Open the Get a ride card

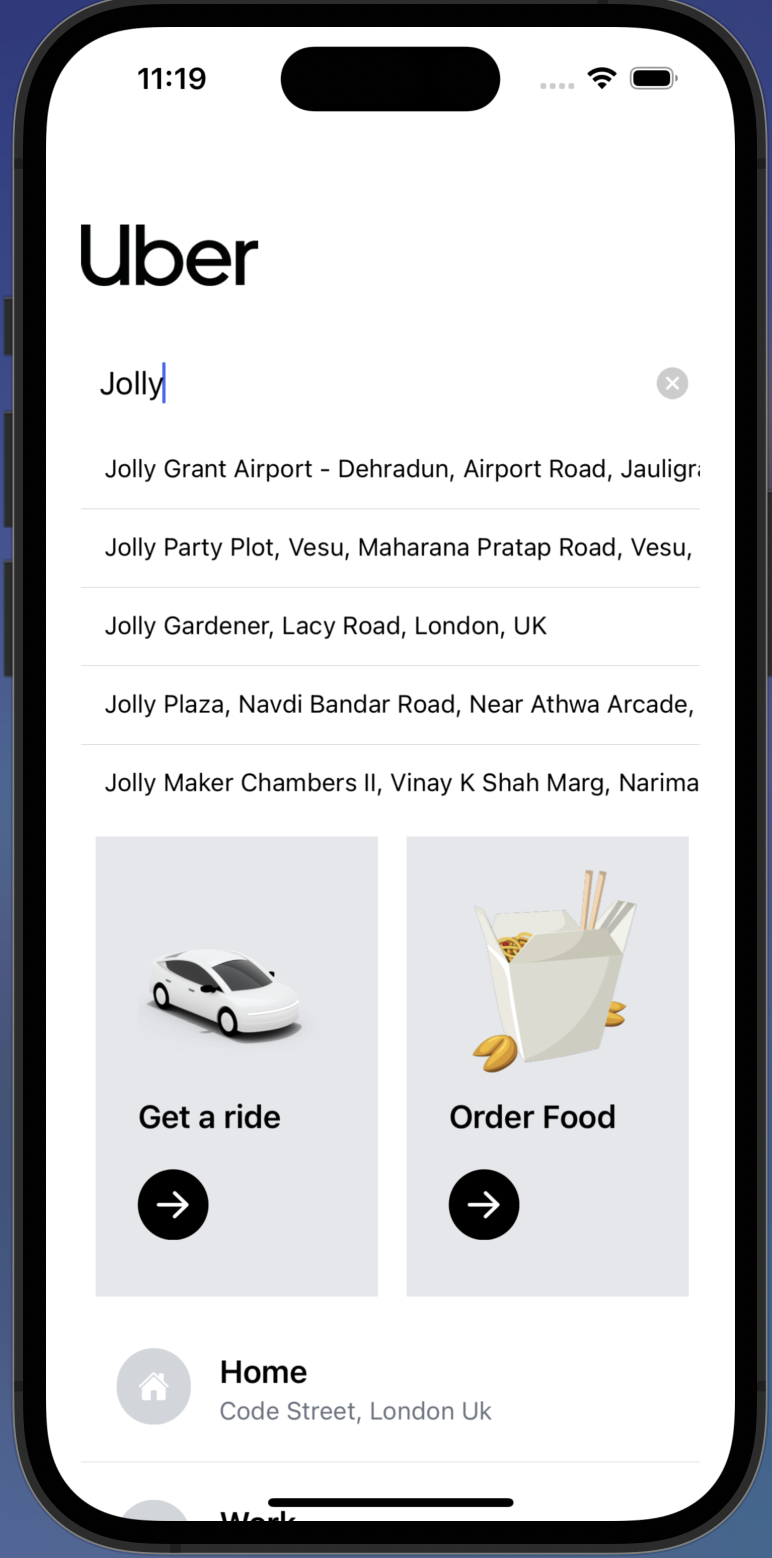click(236, 1063)
